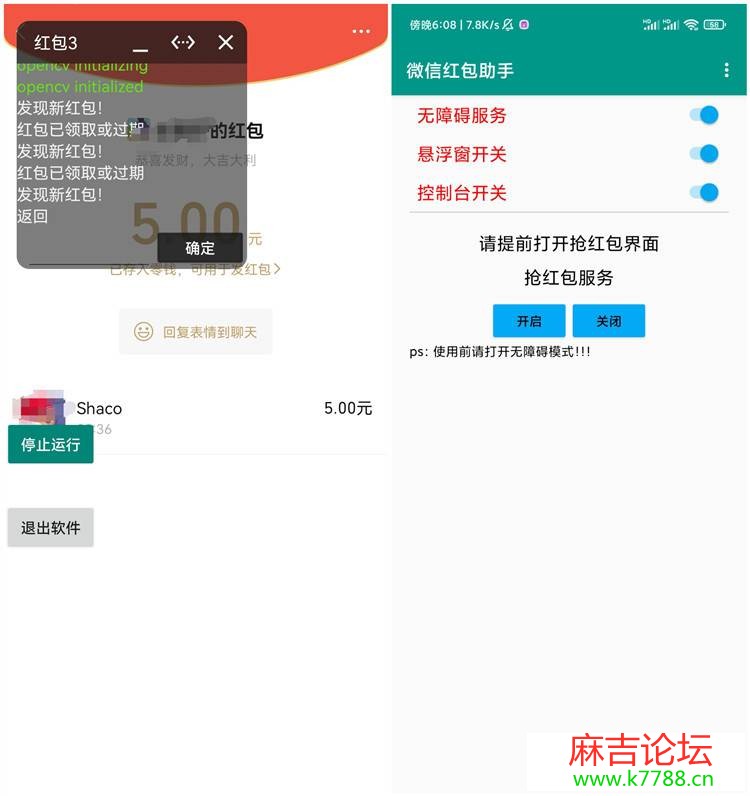Reply with an emoji via 回复表情到聊天

[x=196, y=331]
